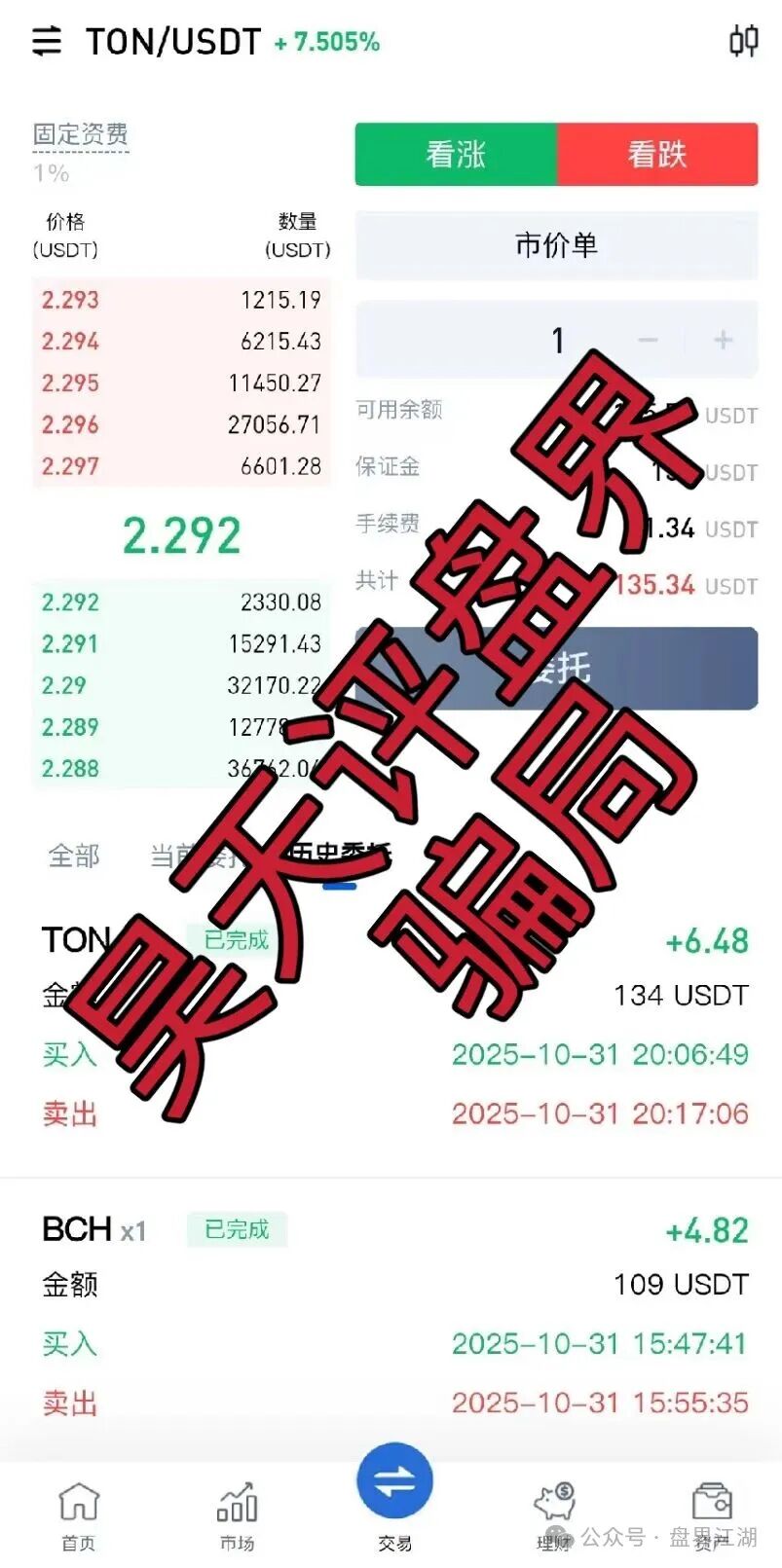View the 固定资费 fee explanation
The height and width of the screenshot is (1568, 782).
(81, 134)
